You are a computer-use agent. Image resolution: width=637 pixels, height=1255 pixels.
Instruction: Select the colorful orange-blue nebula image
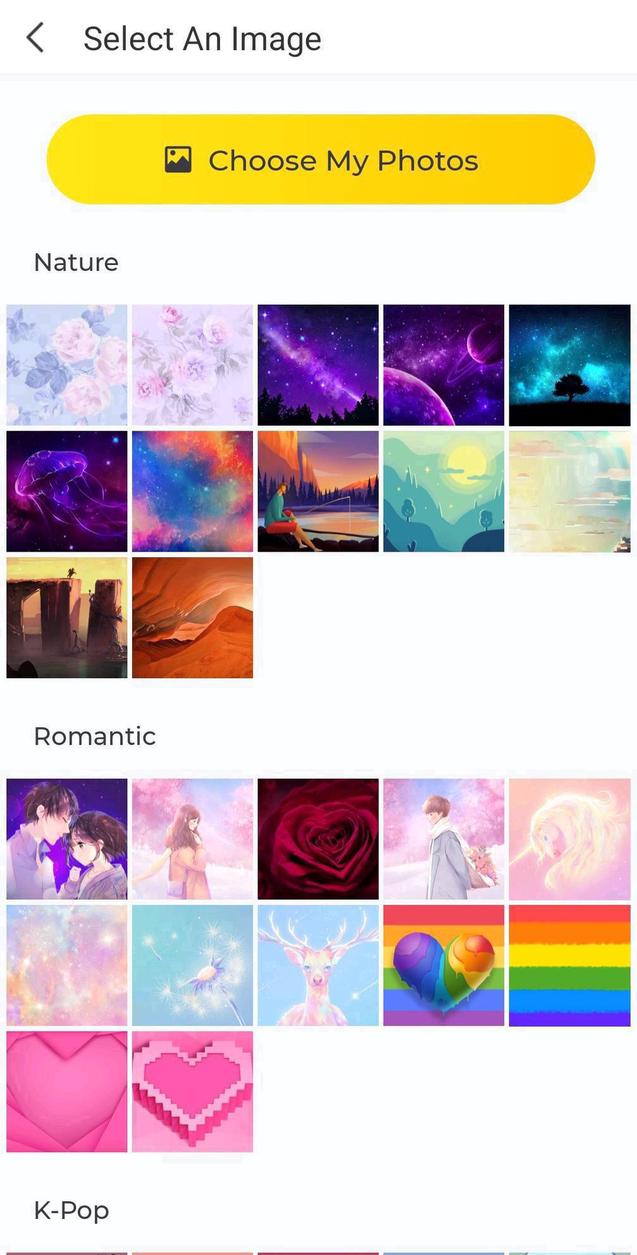192,491
